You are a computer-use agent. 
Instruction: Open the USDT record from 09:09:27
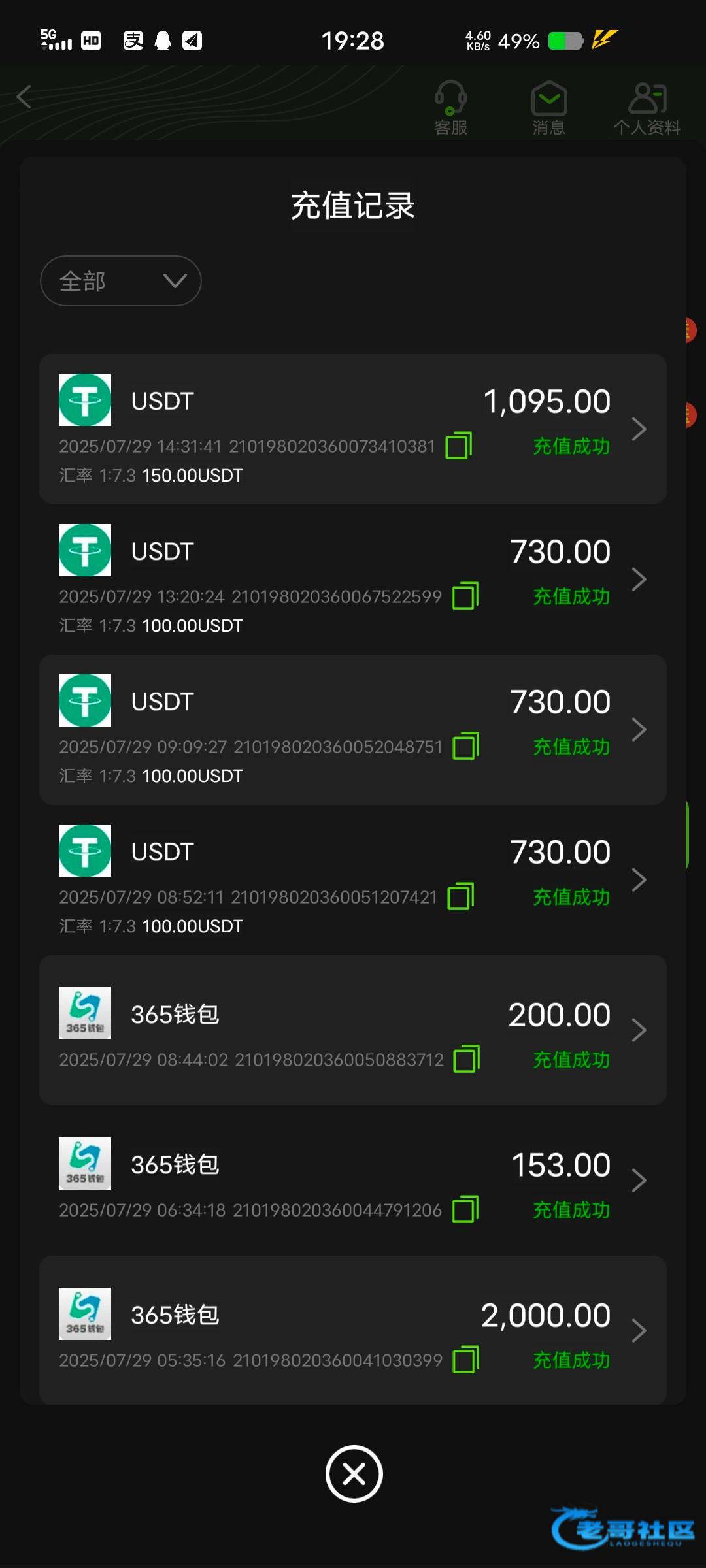coord(353,730)
